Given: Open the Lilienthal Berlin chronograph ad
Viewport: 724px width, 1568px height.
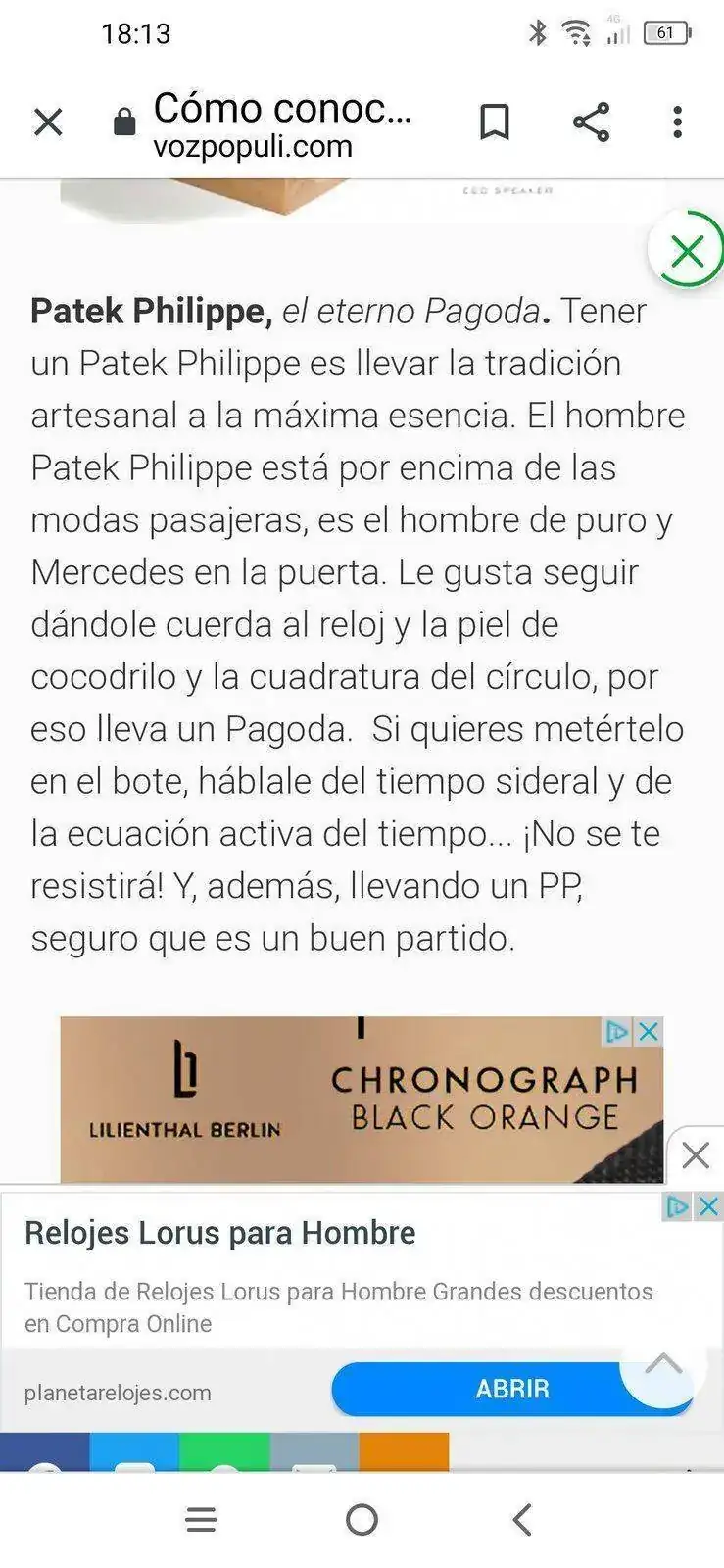Looking at the screenshot, I should 362,1100.
